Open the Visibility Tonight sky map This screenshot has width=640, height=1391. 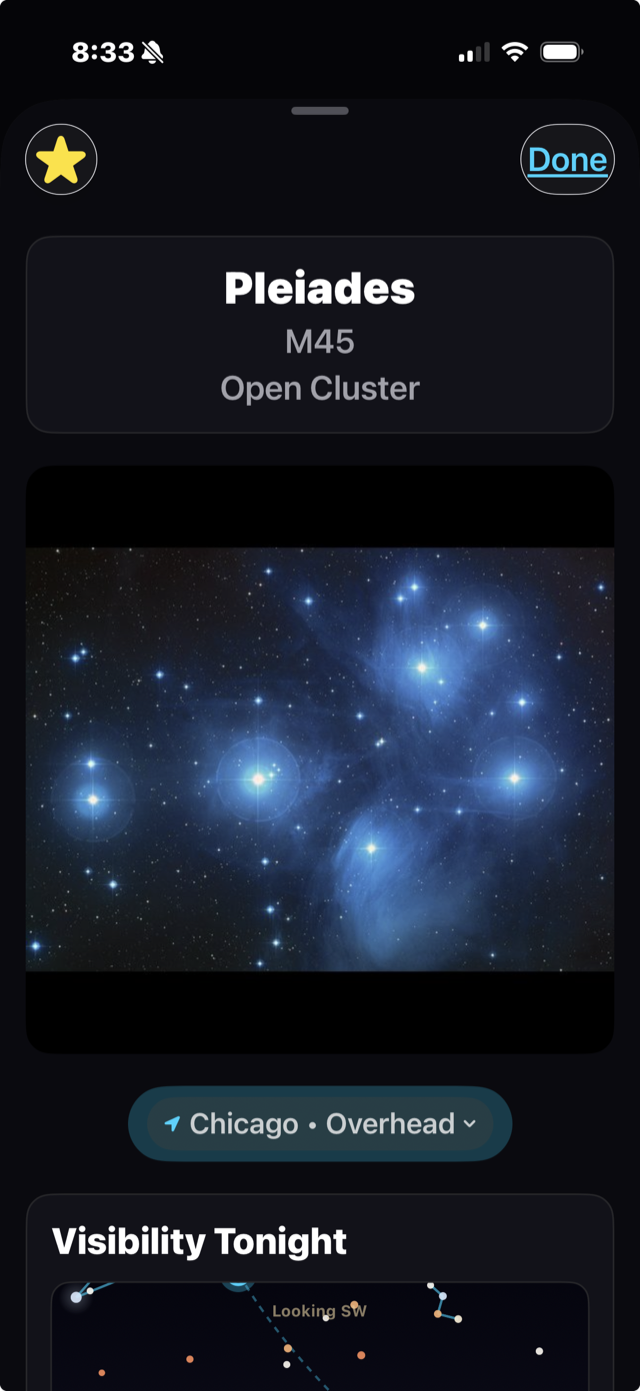pyautogui.click(x=320, y=1337)
